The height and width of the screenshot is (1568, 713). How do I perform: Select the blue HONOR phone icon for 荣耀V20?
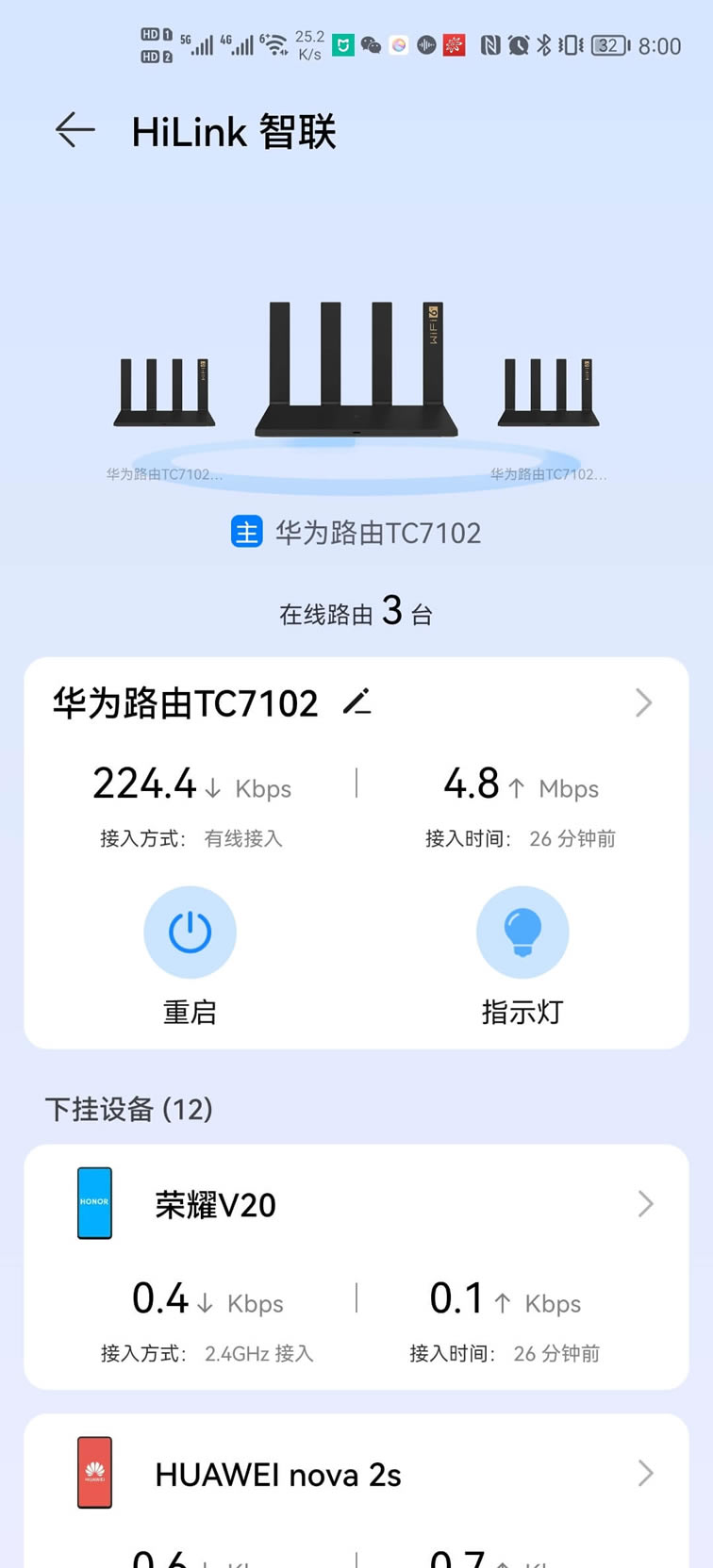coord(94,1203)
